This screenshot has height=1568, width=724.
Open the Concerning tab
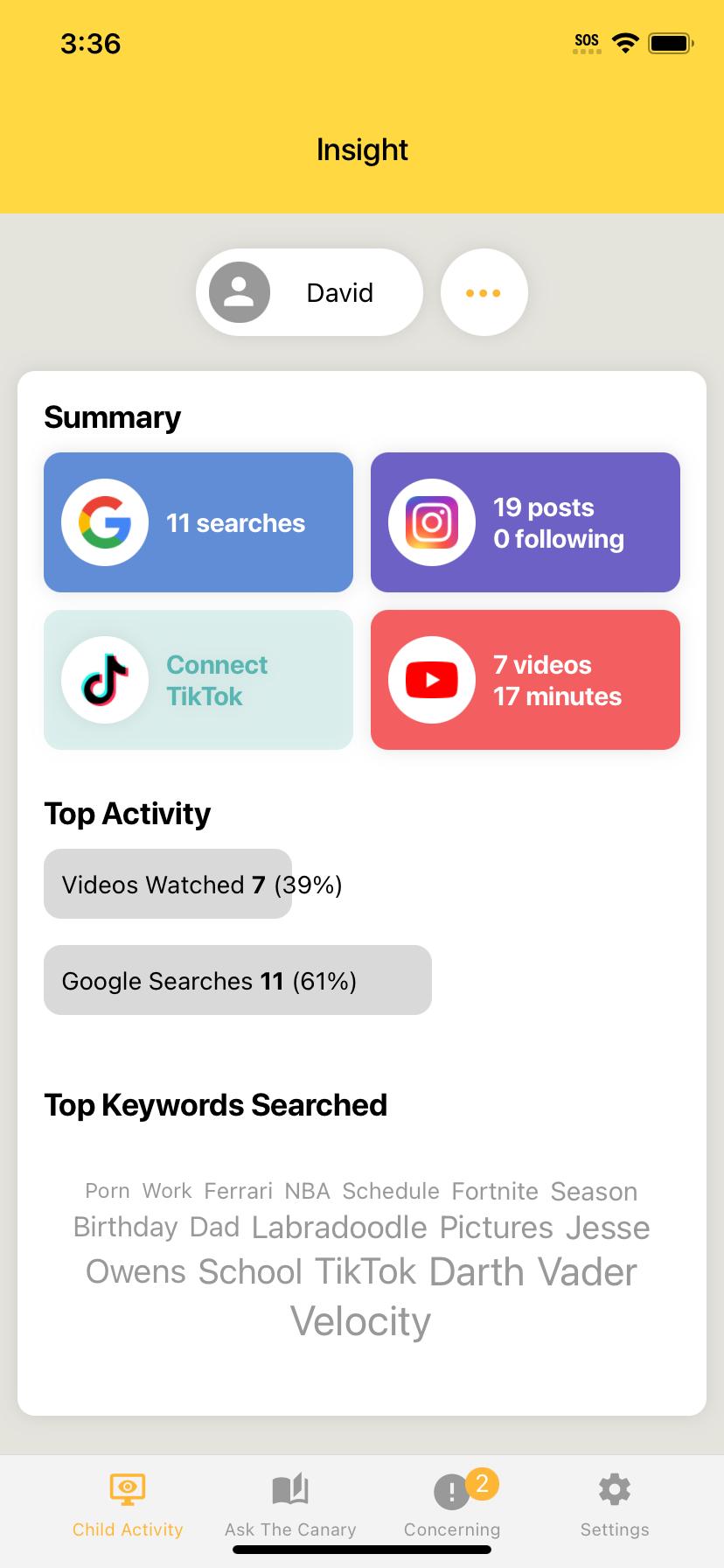pos(452,1503)
